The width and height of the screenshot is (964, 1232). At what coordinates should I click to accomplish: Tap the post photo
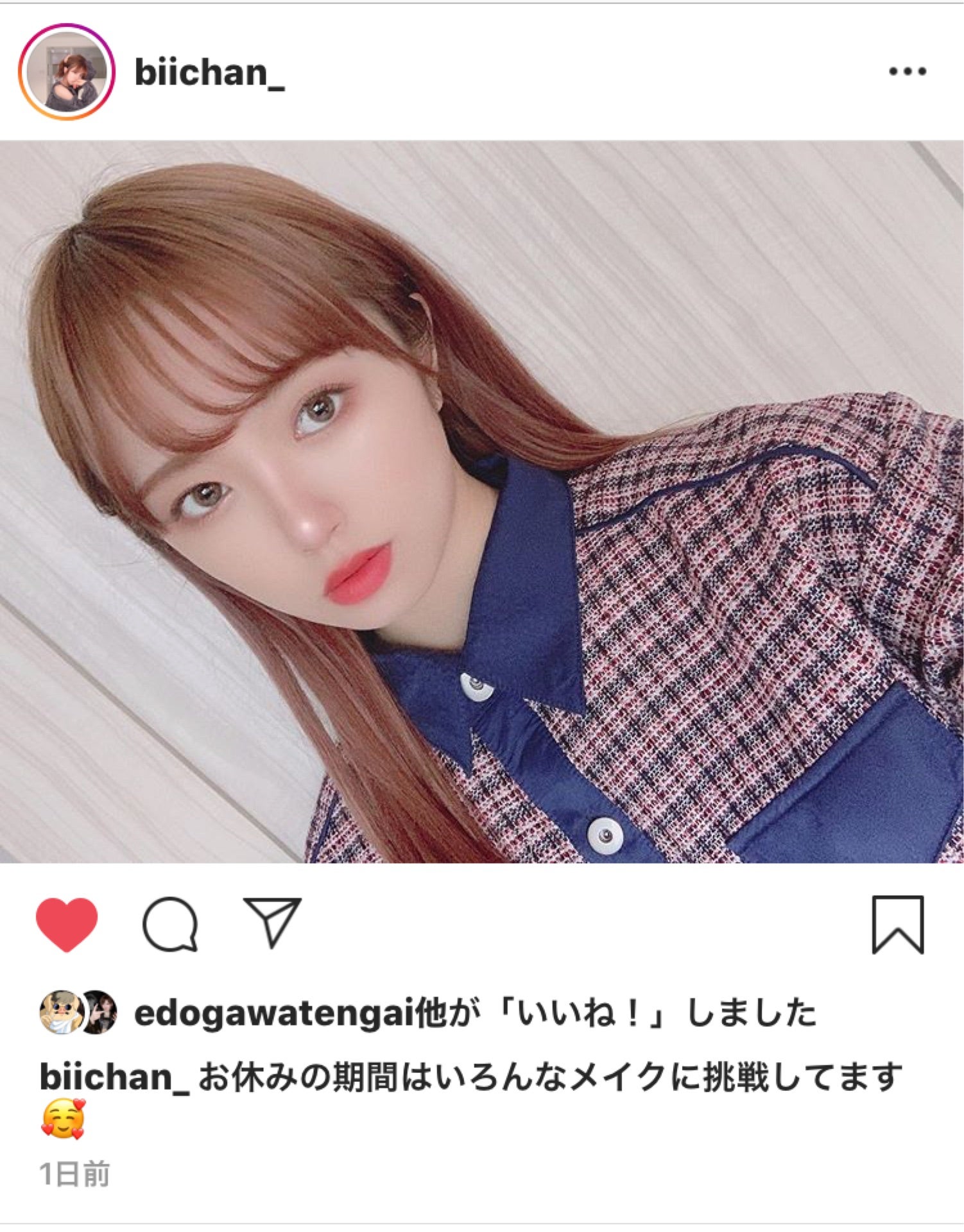(481, 502)
